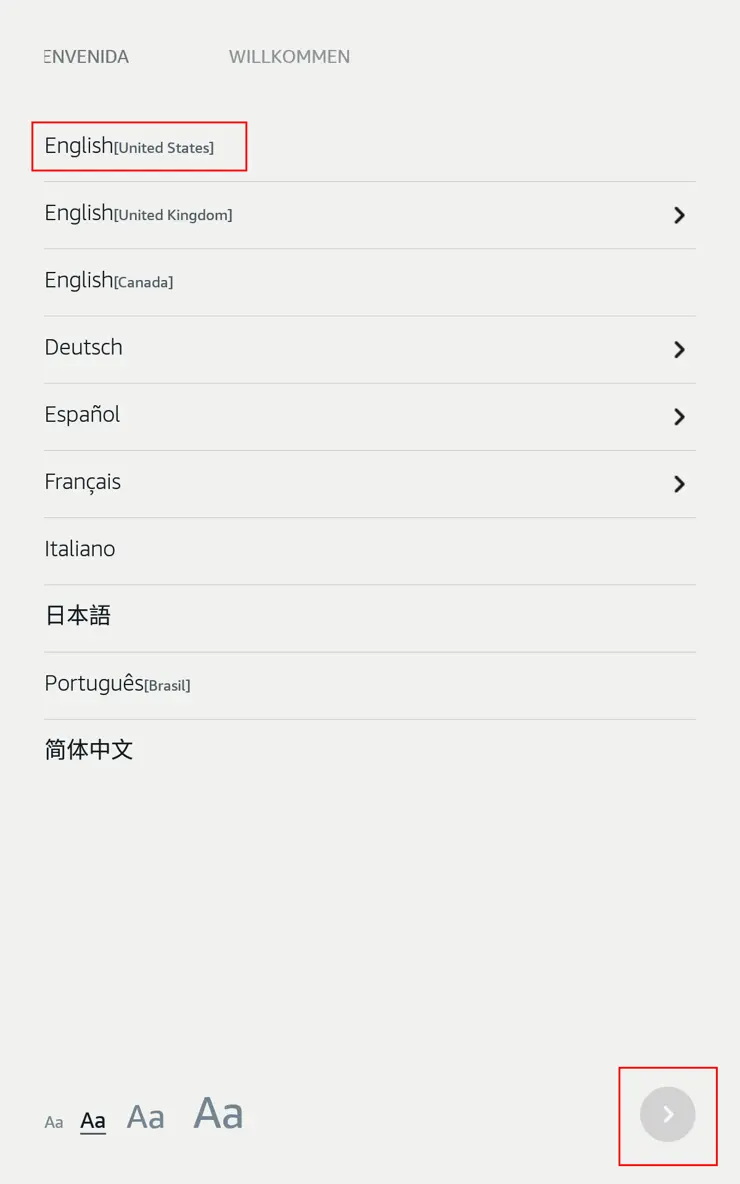The width and height of the screenshot is (740, 1184).
Task: Click the highlighted English (United States) list row
Action: pyautogui.click(x=139, y=146)
